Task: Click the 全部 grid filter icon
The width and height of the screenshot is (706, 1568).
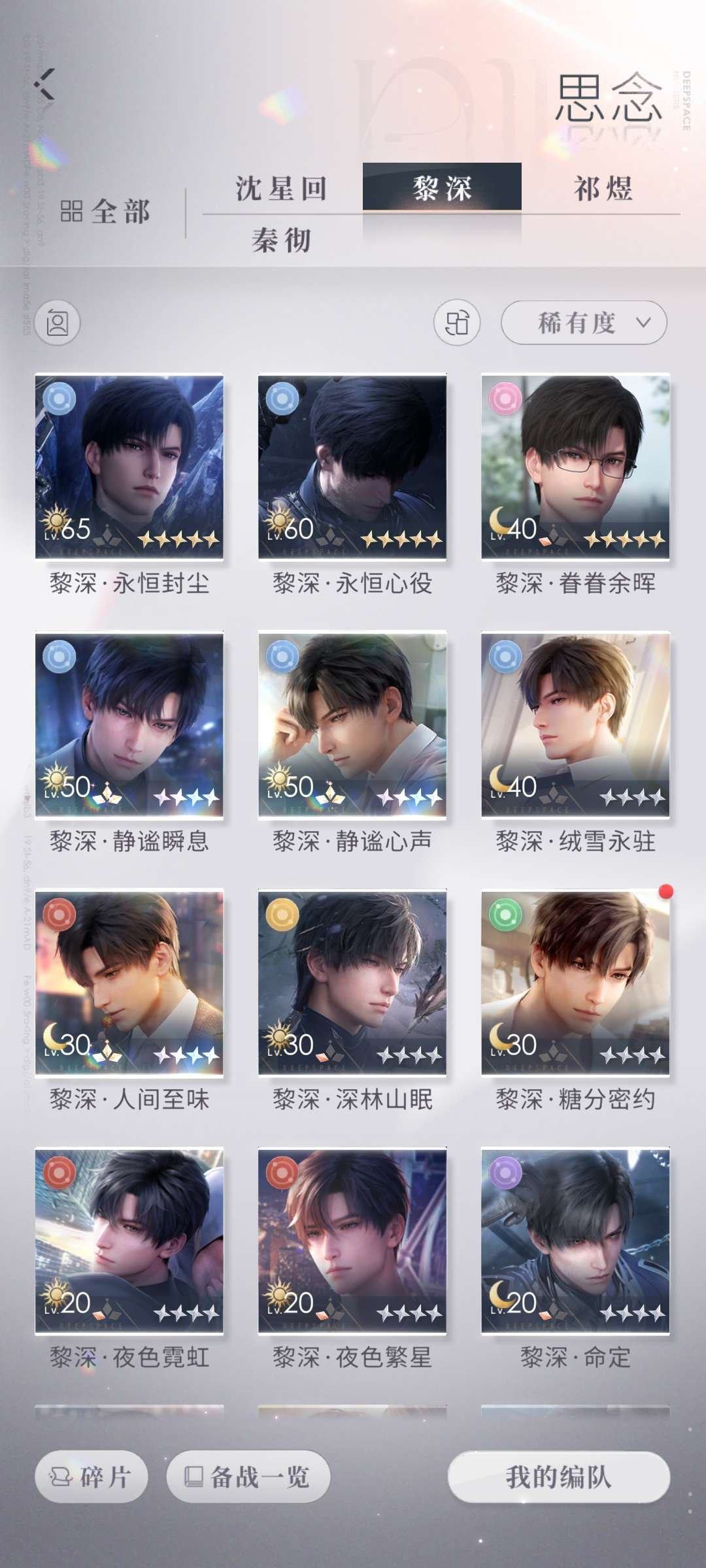Action: point(107,210)
